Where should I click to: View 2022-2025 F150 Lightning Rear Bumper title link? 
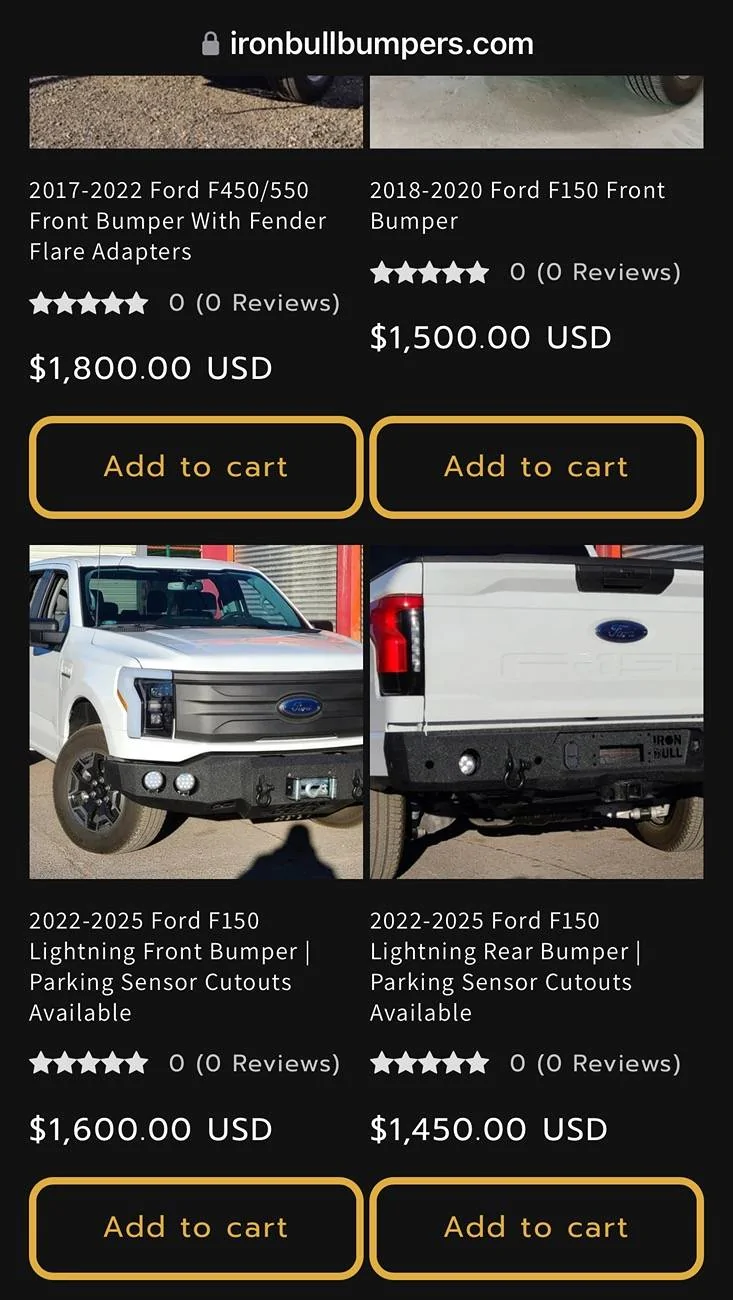click(505, 966)
